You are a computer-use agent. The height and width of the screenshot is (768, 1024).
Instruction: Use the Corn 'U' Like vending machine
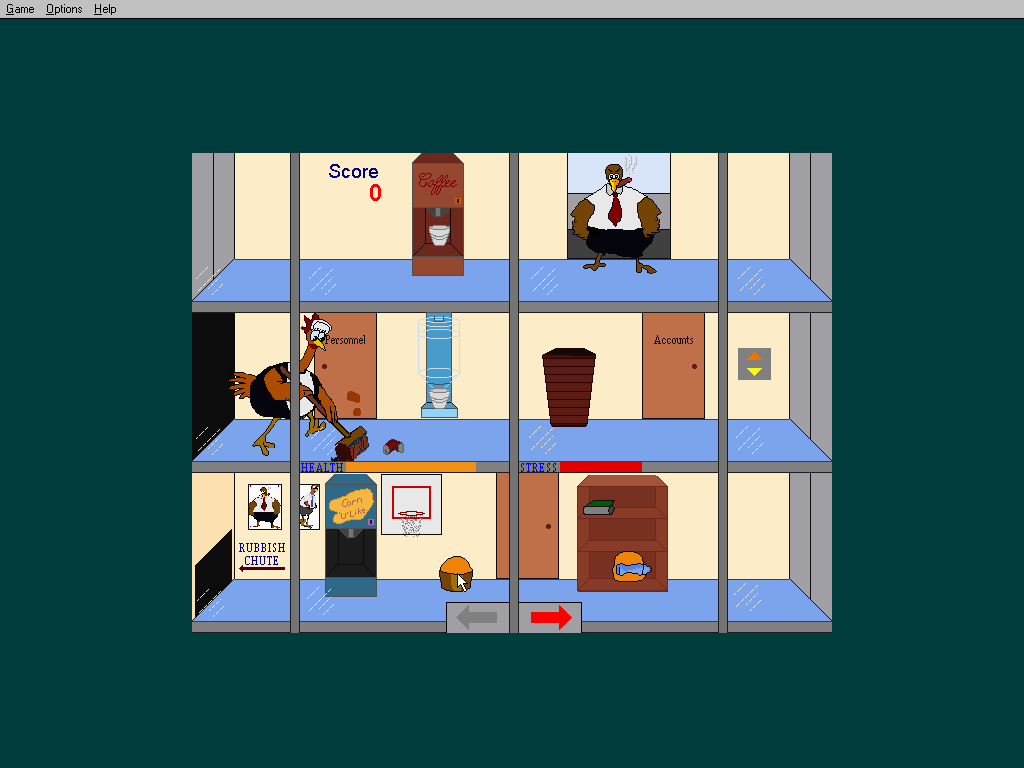click(351, 536)
